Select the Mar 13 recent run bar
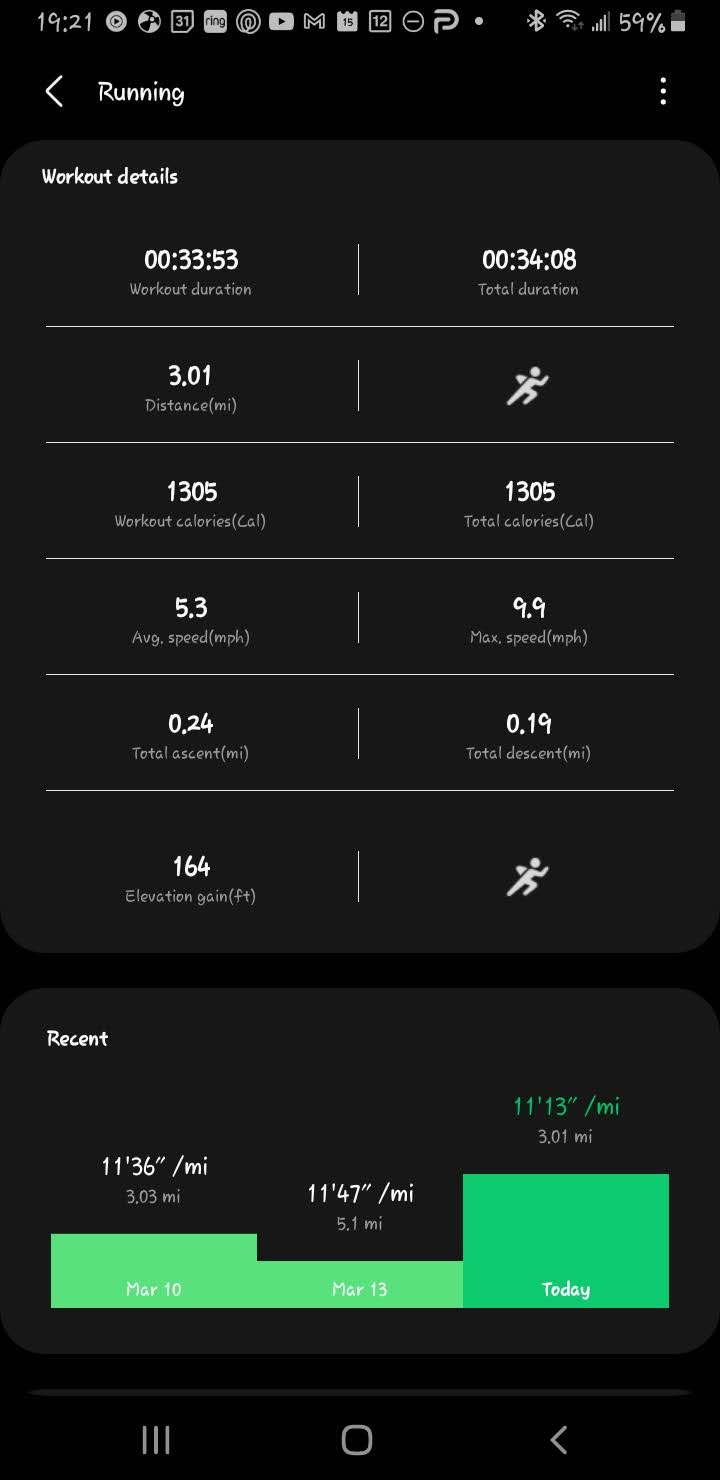This screenshot has height=1480, width=720. (x=360, y=1283)
